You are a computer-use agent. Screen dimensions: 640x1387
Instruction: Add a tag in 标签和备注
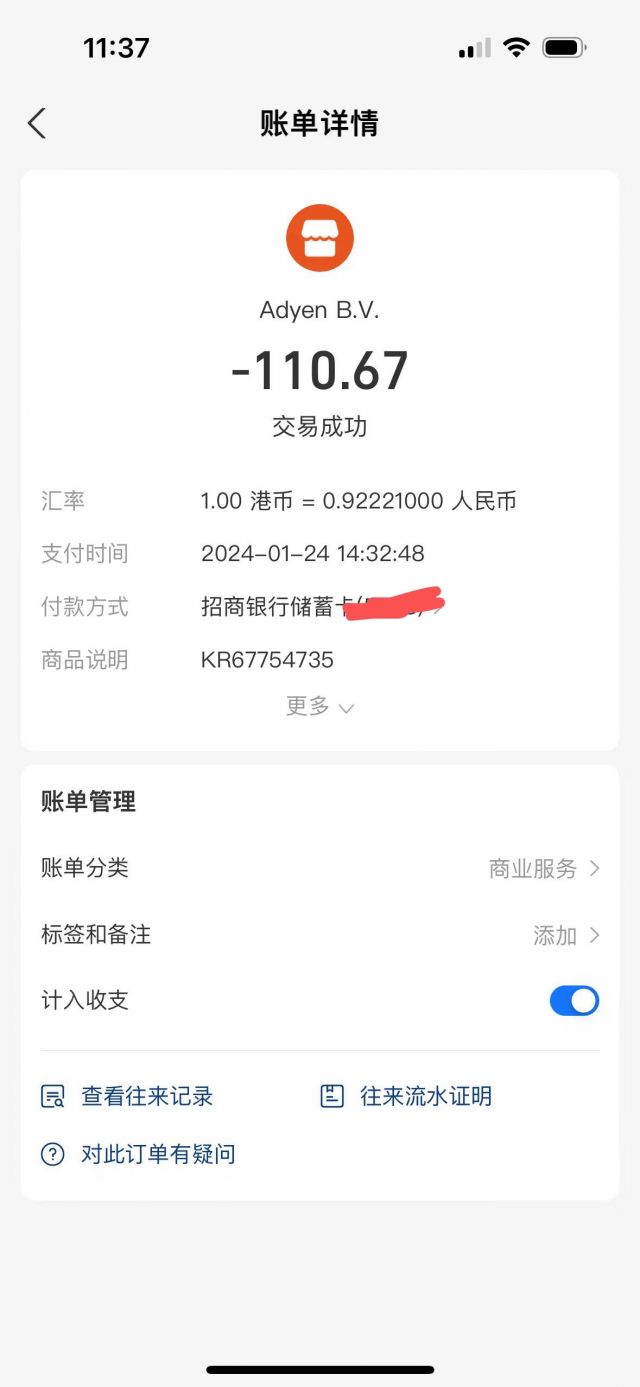coord(320,935)
